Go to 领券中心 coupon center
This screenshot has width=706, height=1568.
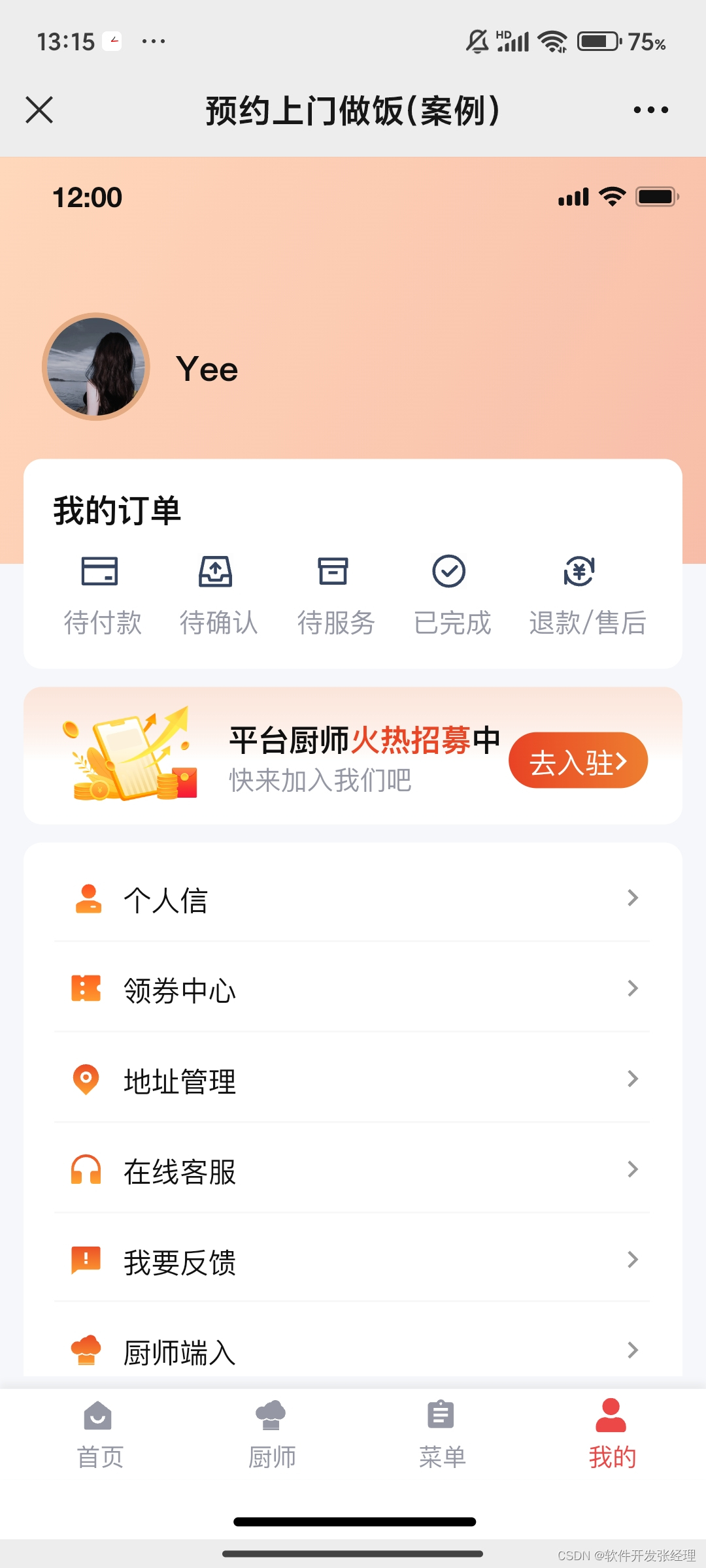(x=353, y=989)
